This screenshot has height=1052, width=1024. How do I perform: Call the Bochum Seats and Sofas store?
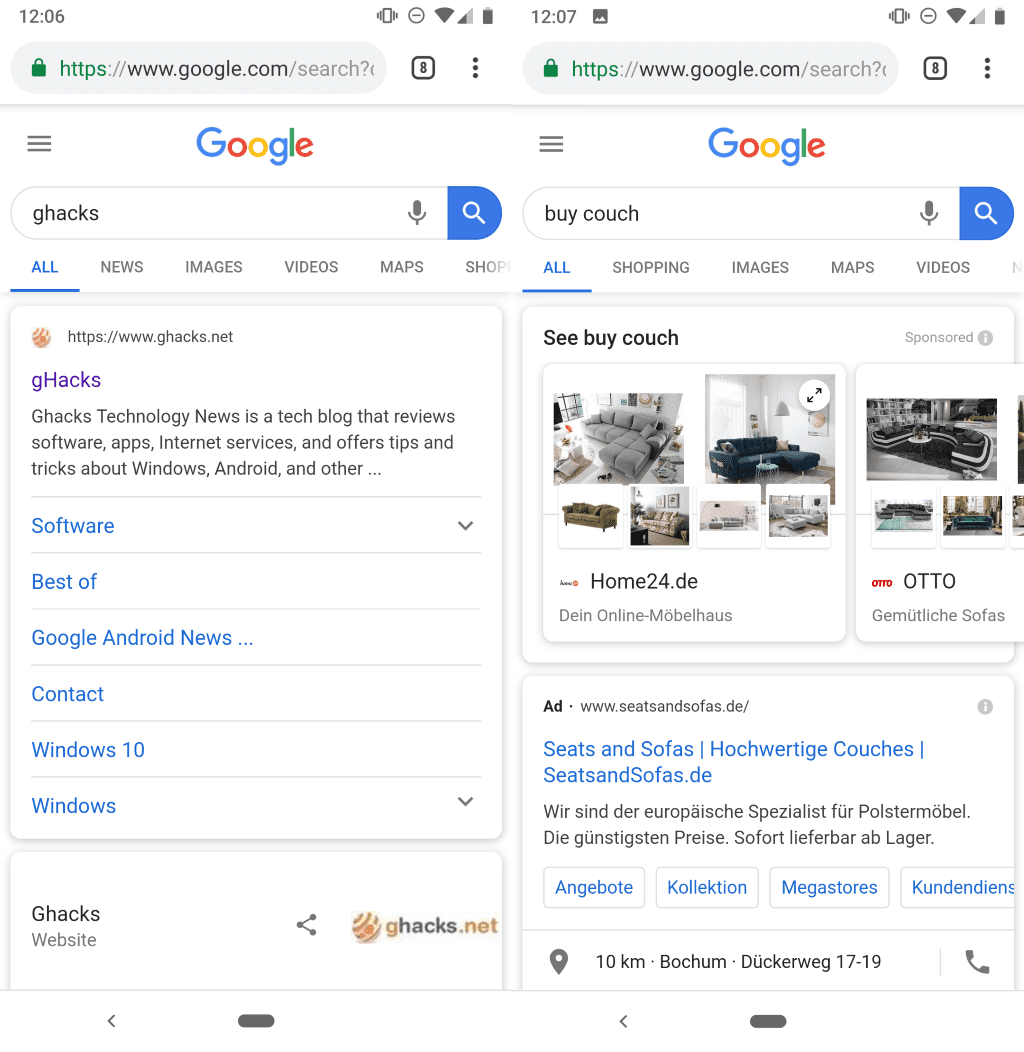(976, 962)
